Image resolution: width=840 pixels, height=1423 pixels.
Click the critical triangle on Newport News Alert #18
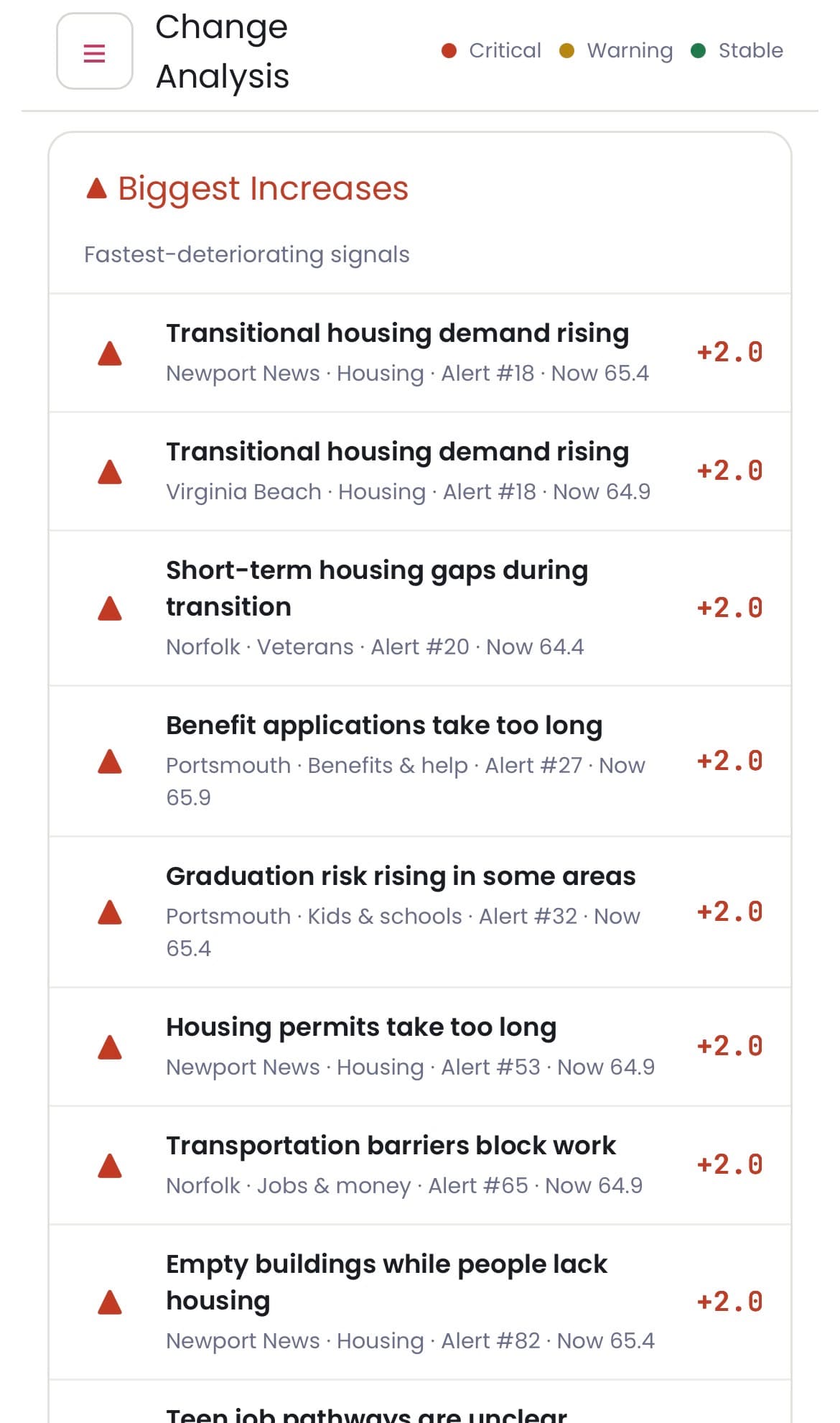110,353
